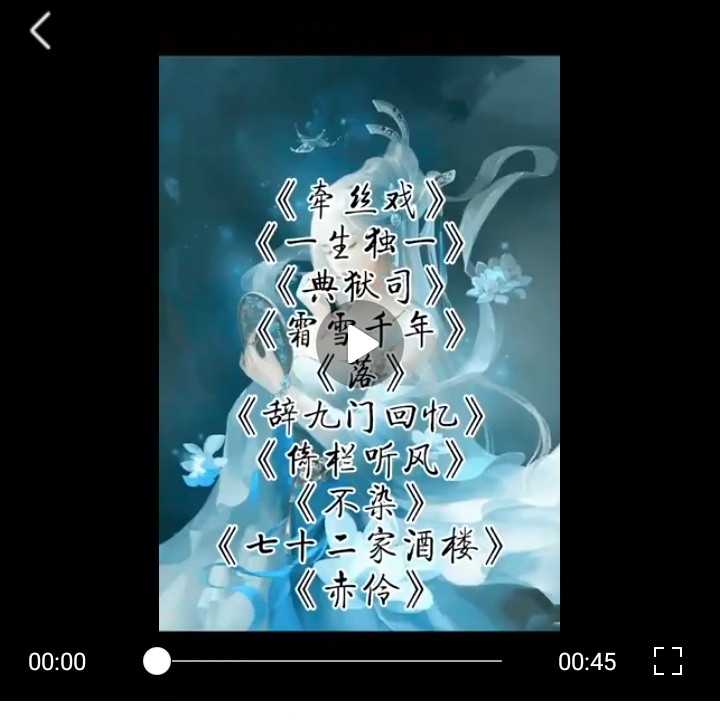Go back using the top-left arrow
This screenshot has width=720, height=720.
click(40, 32)
